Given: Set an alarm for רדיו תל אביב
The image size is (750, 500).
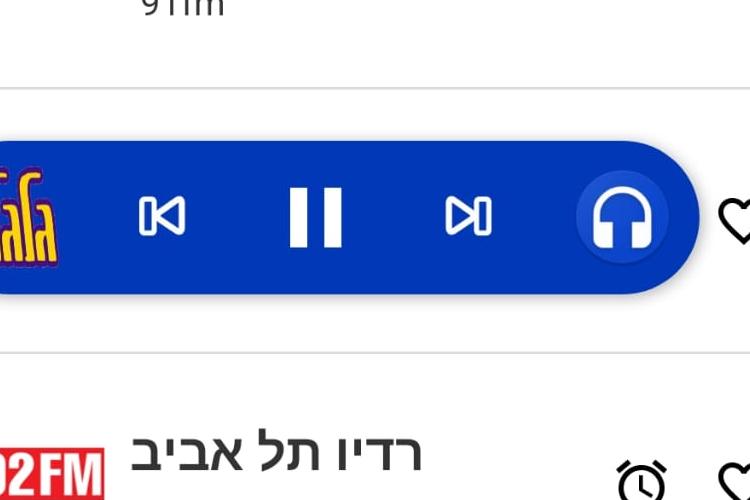Looking at the screenshot, I should click(641, 481).
